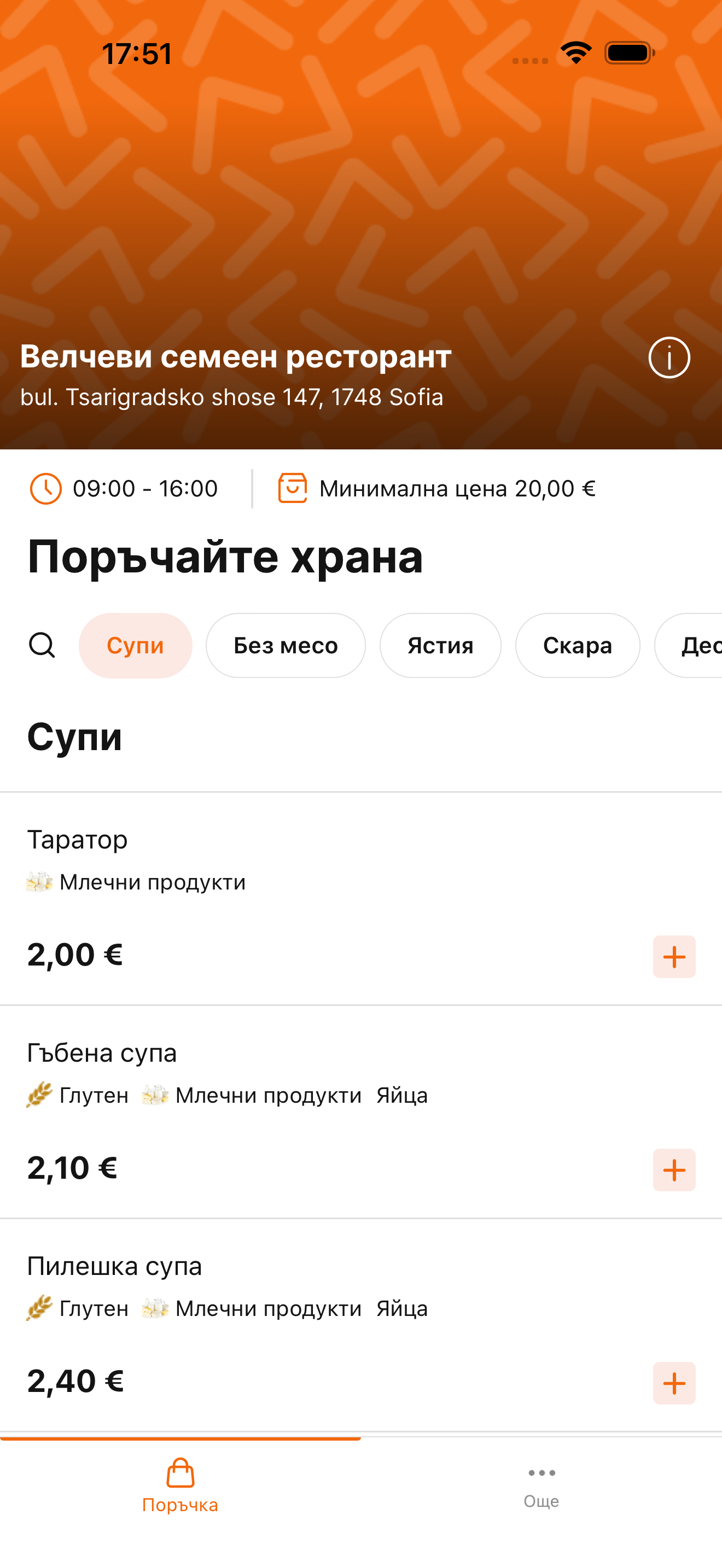Select the Супи category chip

pyautogui.click(x=135, y=645)
